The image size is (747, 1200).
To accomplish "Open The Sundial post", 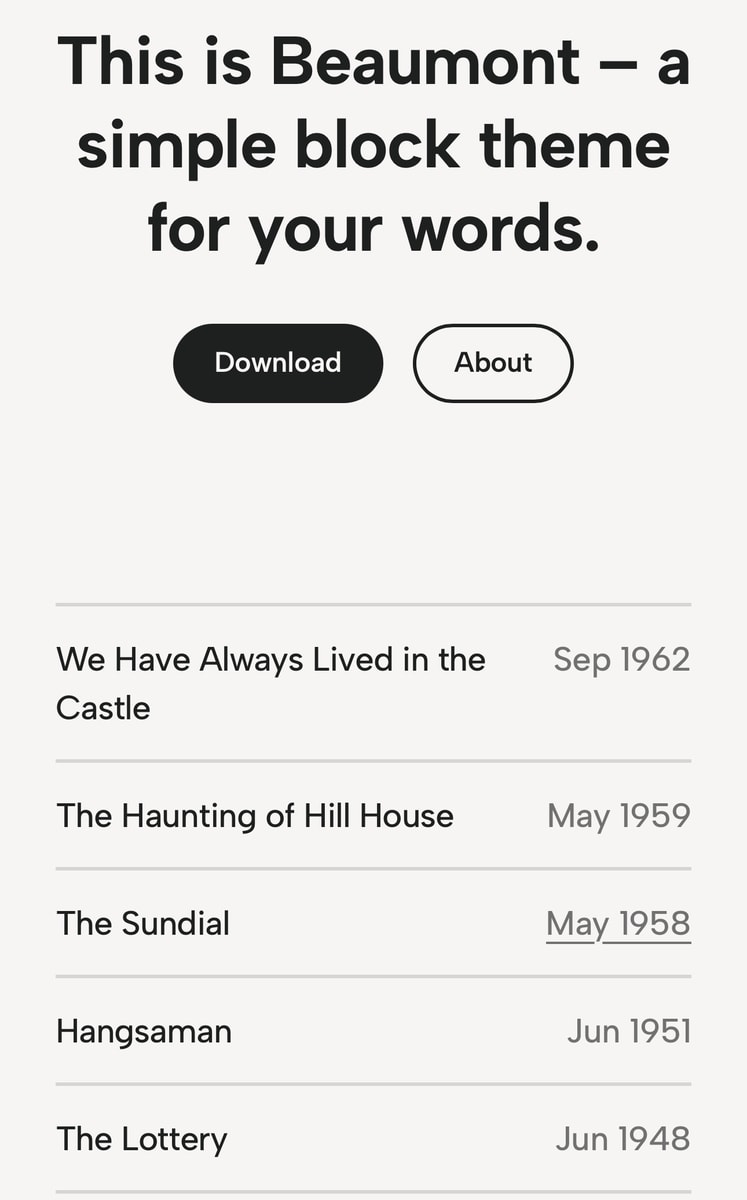I will click(x=143, y=923).
